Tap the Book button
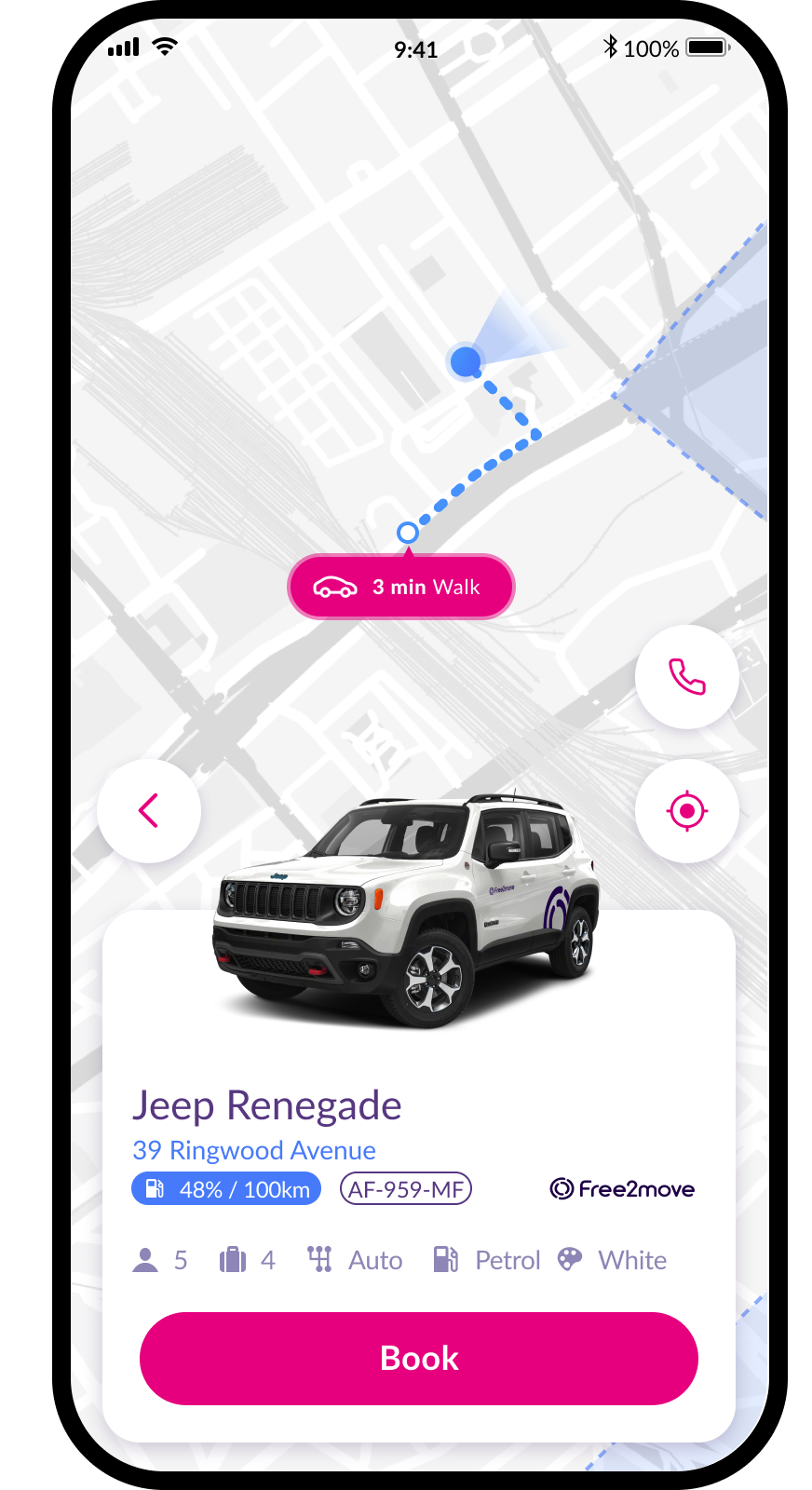Image resolution: width=812 pixels, height=1490 pixels. (418, 1358)
